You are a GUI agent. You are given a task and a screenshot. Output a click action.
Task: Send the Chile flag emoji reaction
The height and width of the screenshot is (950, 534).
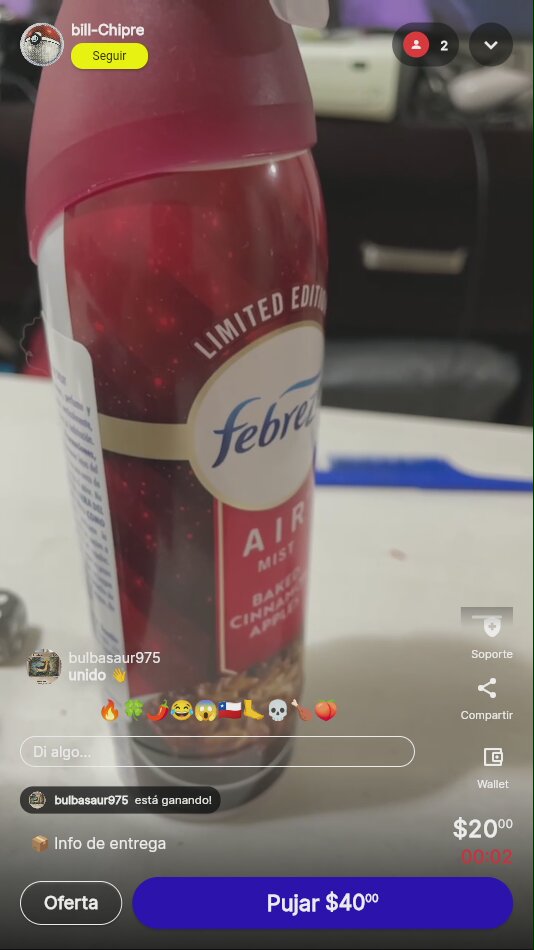[229, 710]
